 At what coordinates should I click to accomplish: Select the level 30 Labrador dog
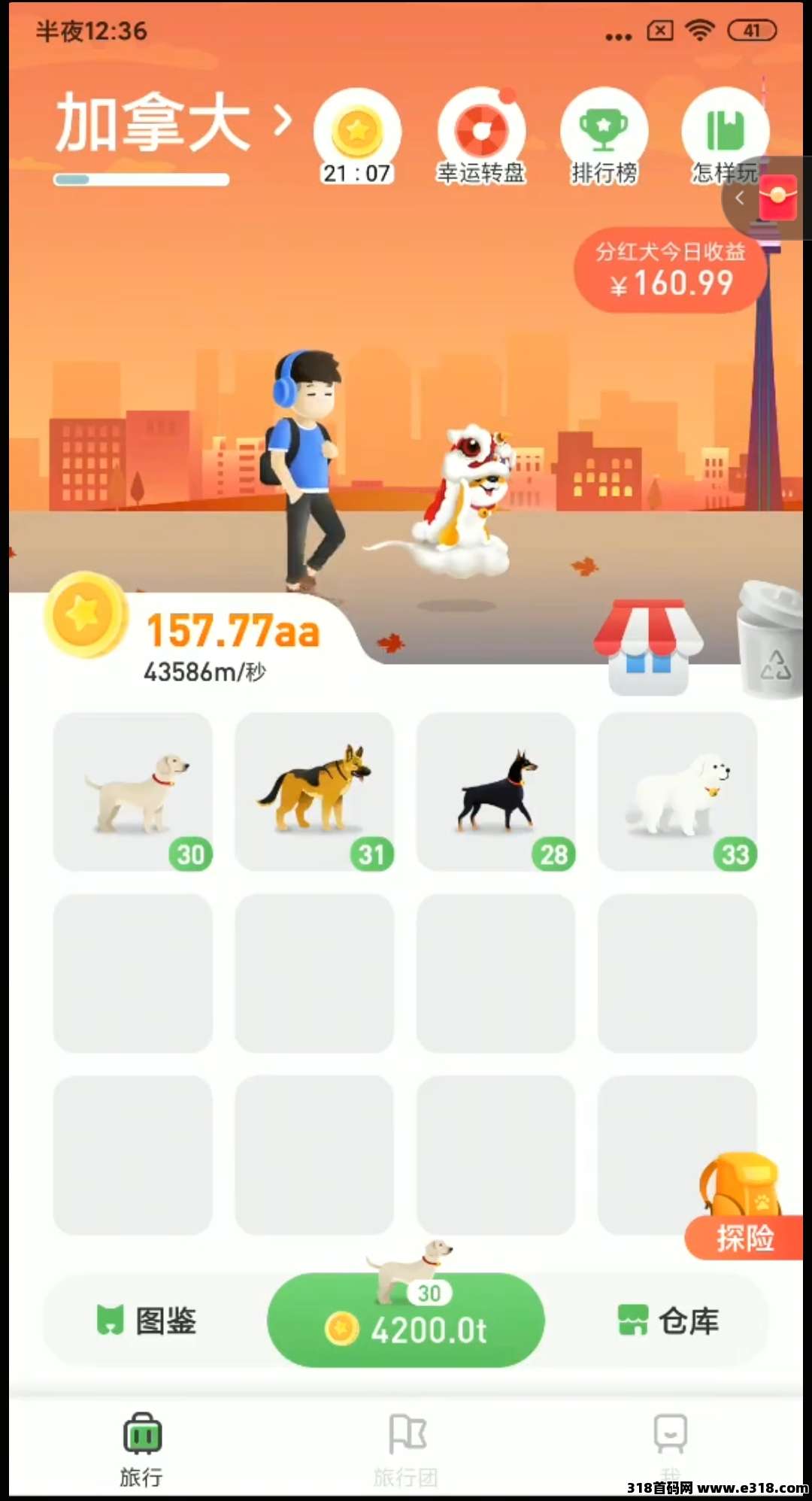[133, 792]
